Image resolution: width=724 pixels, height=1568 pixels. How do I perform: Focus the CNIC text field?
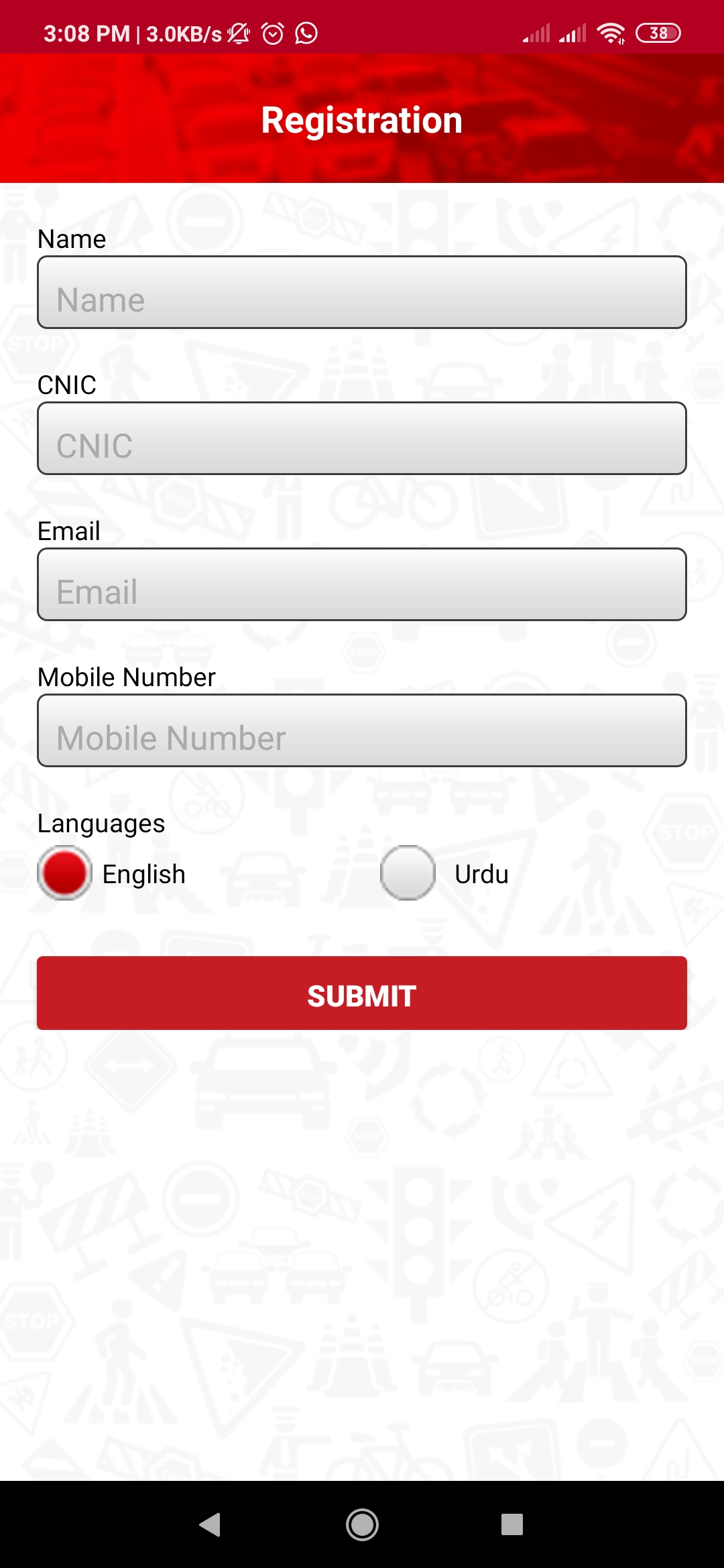[362, 439]
